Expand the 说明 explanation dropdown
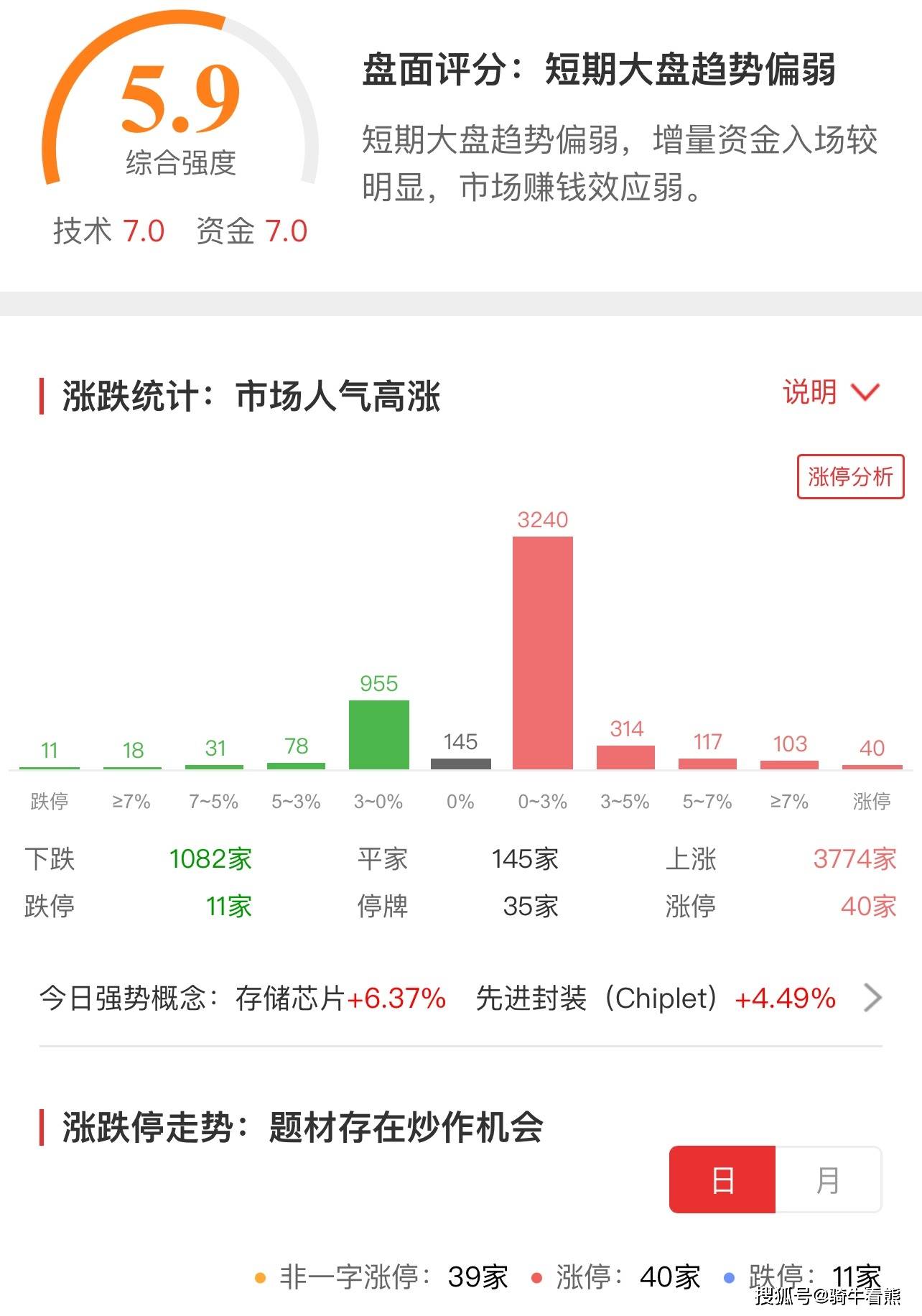 click(831, 392)
